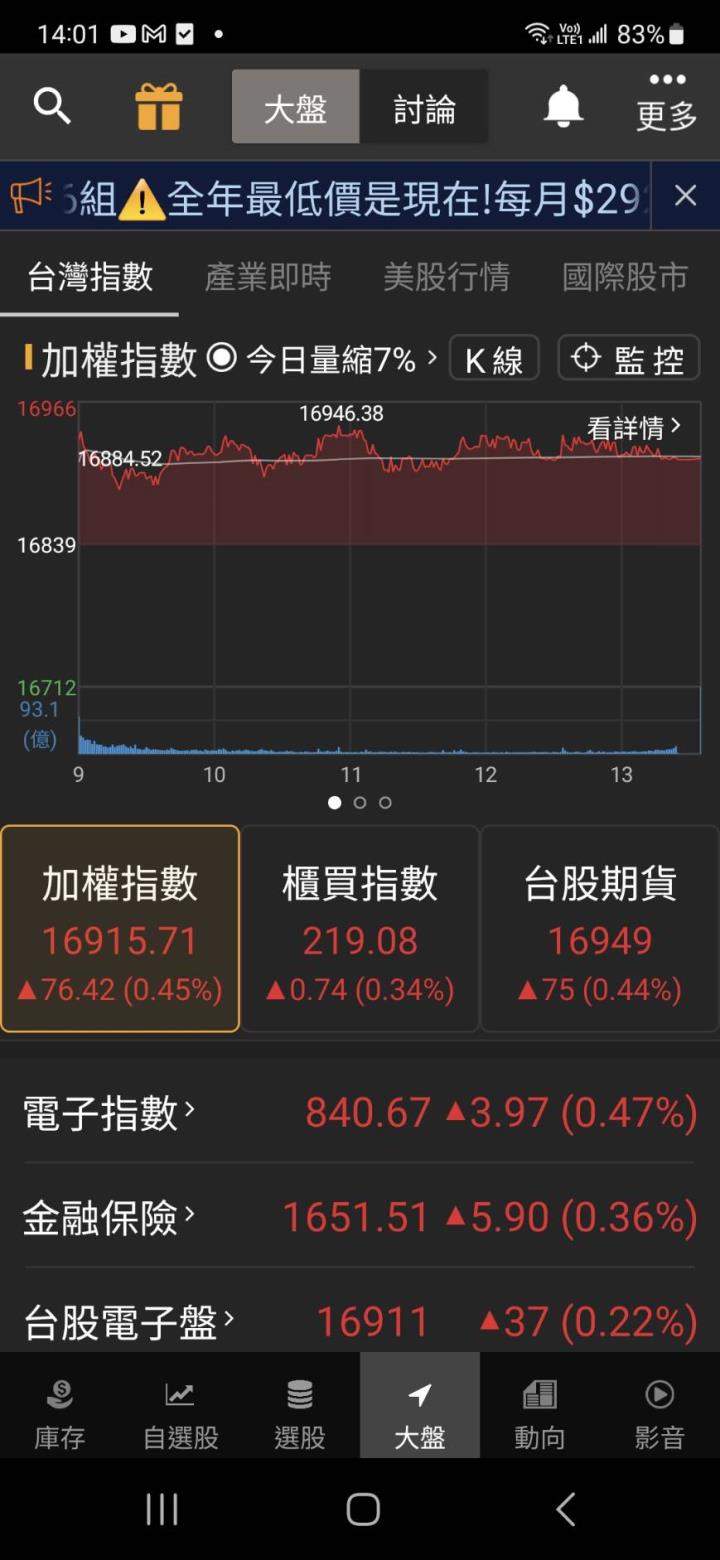Open the 更多 menu
This screenshot has height=1560, width=720.
coord(666,103)
